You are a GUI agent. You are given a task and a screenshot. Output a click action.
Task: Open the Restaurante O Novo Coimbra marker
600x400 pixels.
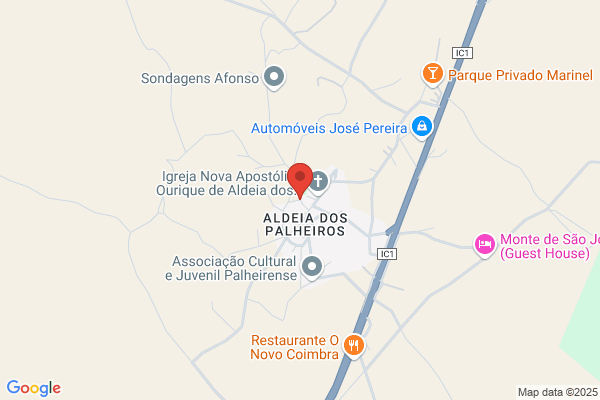click(354, 346)
